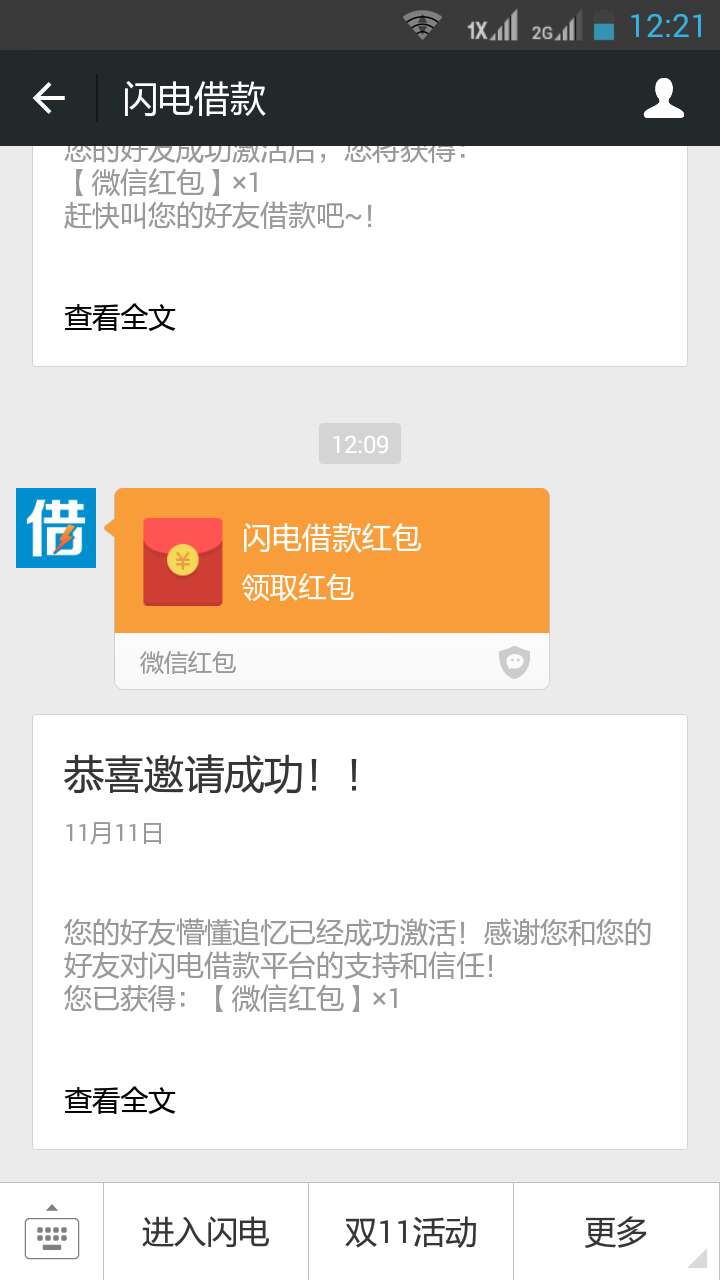720x1280 pixels.
Task: Open the 进入闪电 menu
Action: click(206, 1232)
